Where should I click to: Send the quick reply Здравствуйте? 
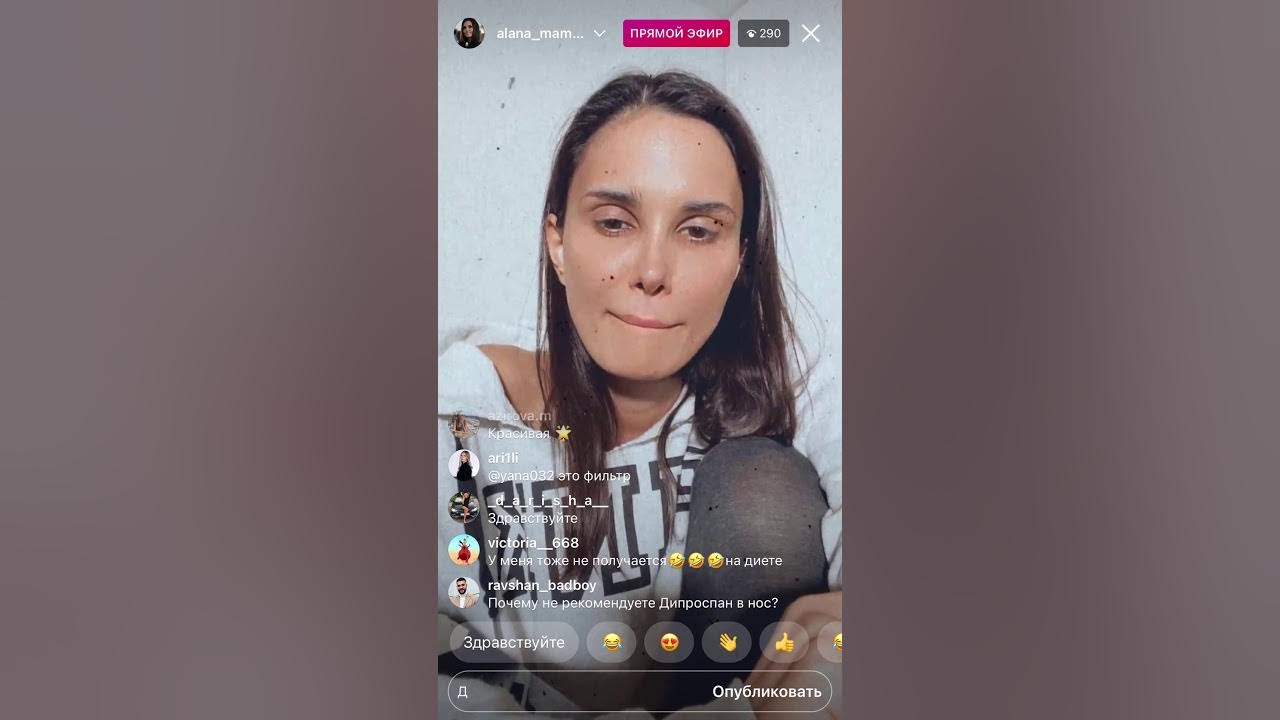514,642
